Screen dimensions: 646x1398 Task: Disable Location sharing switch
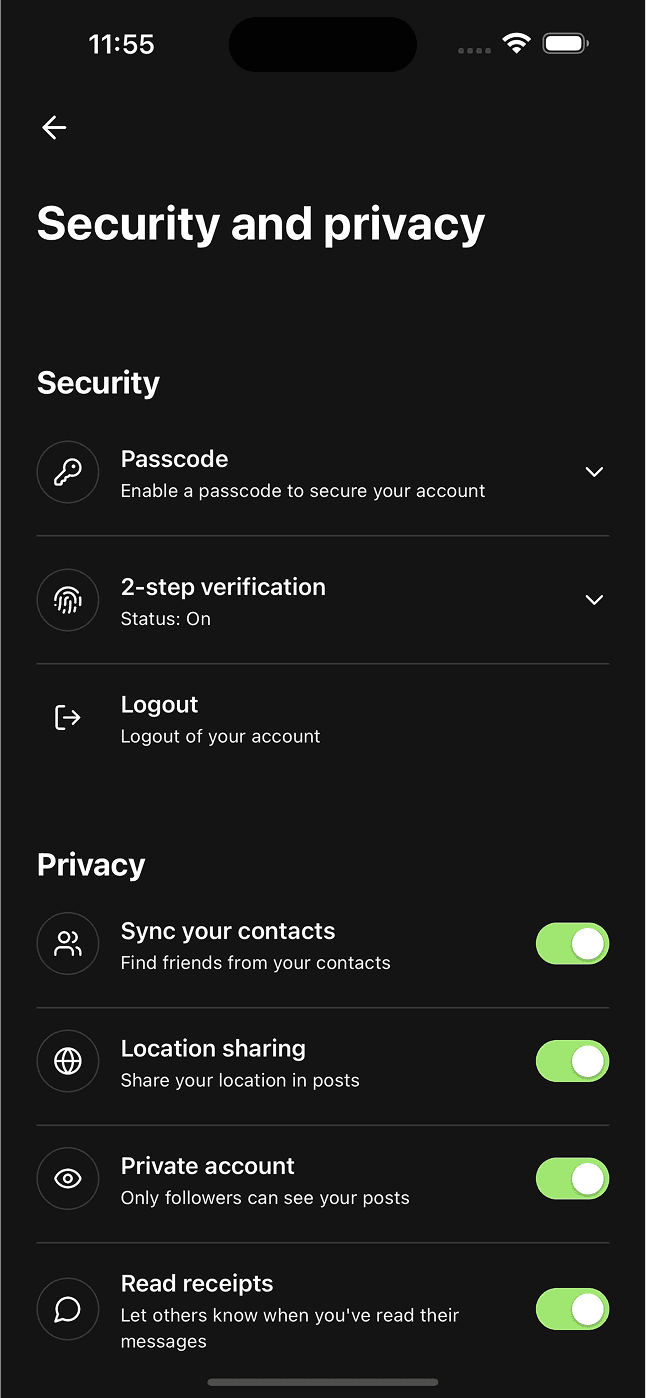[572, 1061]
